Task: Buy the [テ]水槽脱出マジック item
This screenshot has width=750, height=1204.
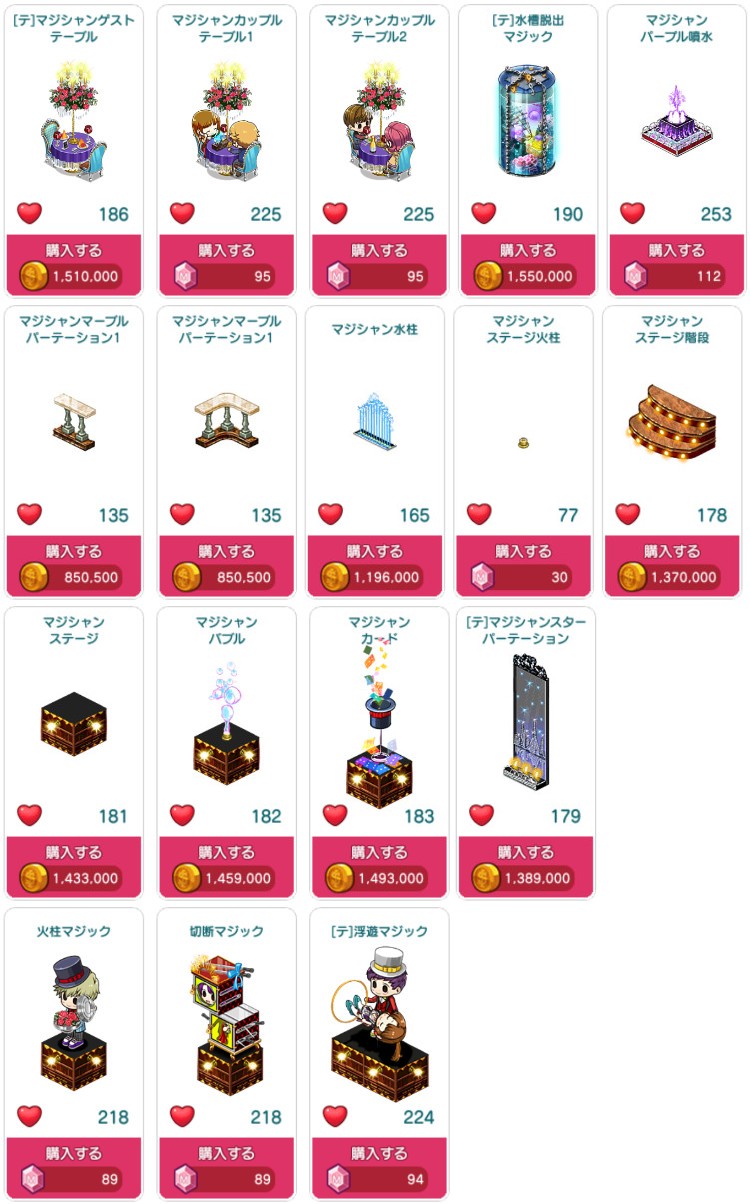Action: 528,264
